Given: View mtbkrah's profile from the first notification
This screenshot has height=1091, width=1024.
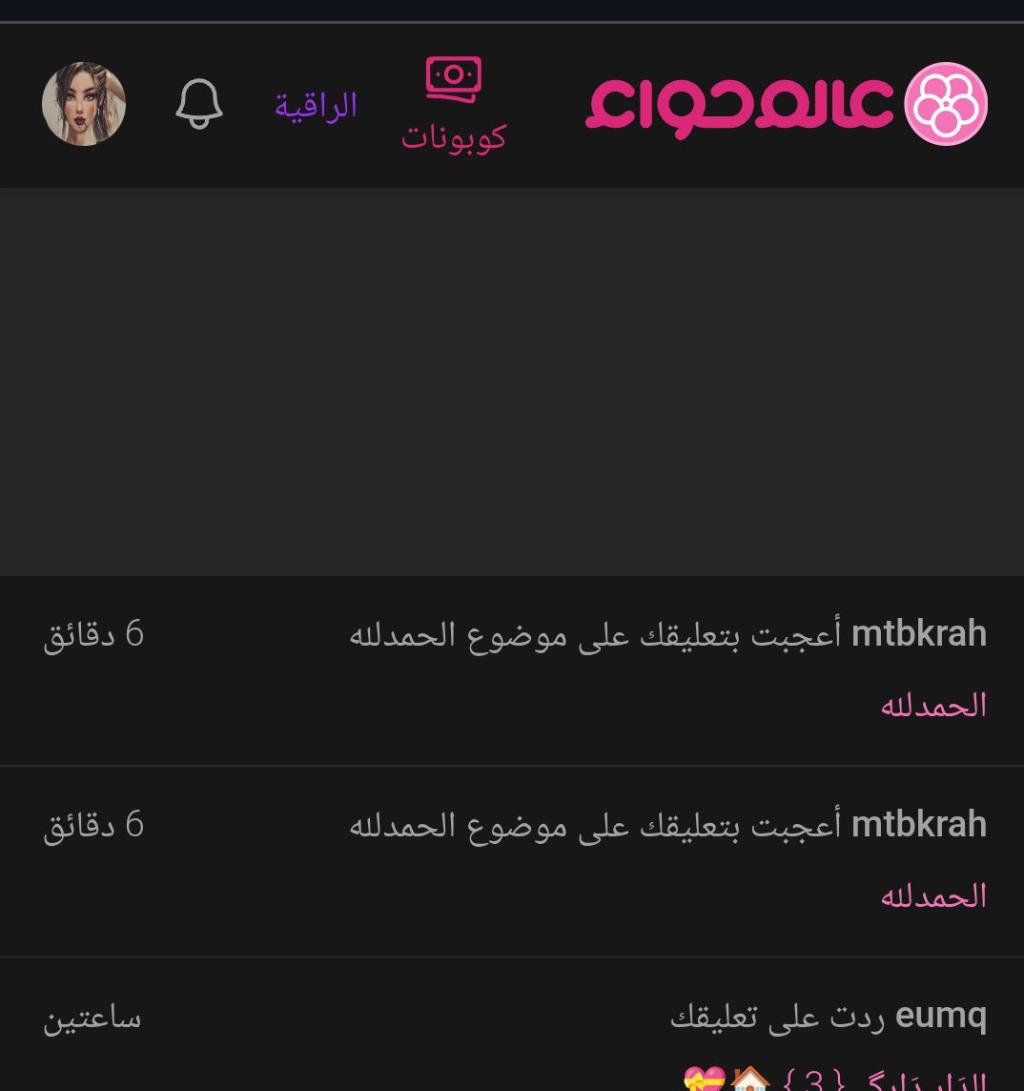Looking at the screenshot, I should click(918, 634).
